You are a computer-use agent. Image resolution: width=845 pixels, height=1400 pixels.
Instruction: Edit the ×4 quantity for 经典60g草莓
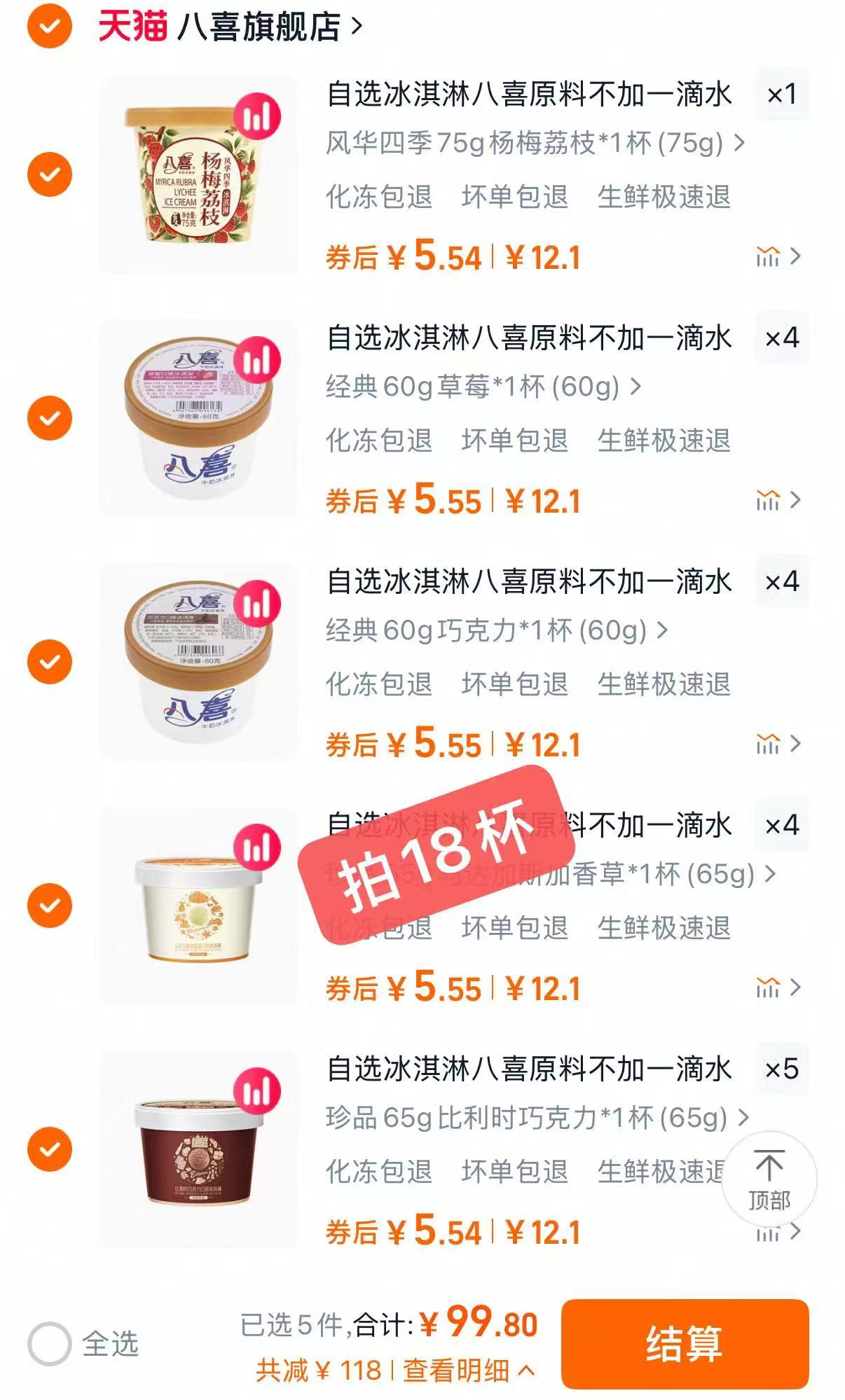781,338
